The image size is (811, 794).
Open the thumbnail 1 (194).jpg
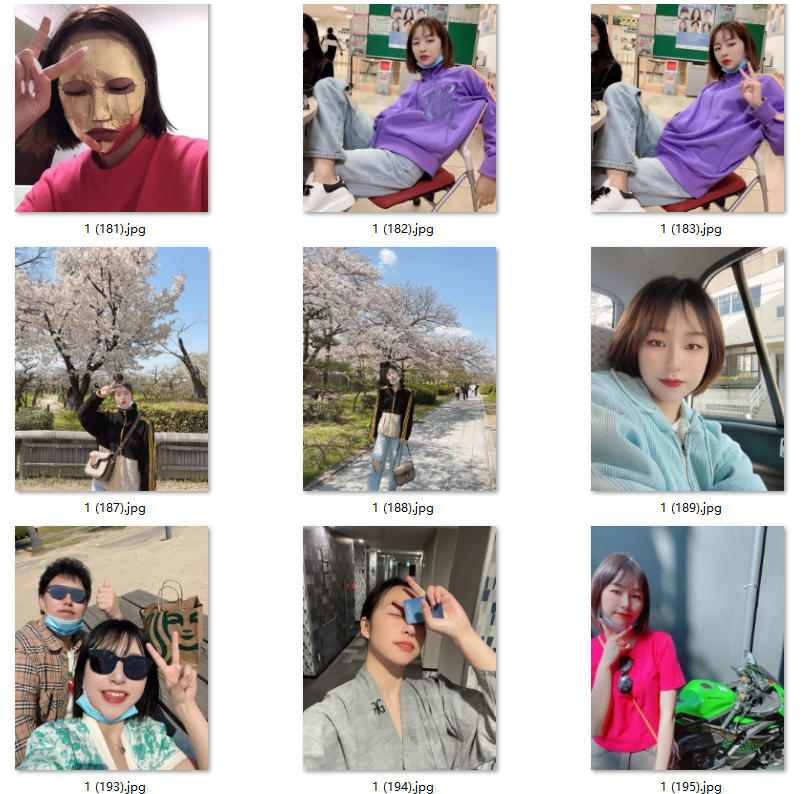pyautogui.click(x=400, y=648)
